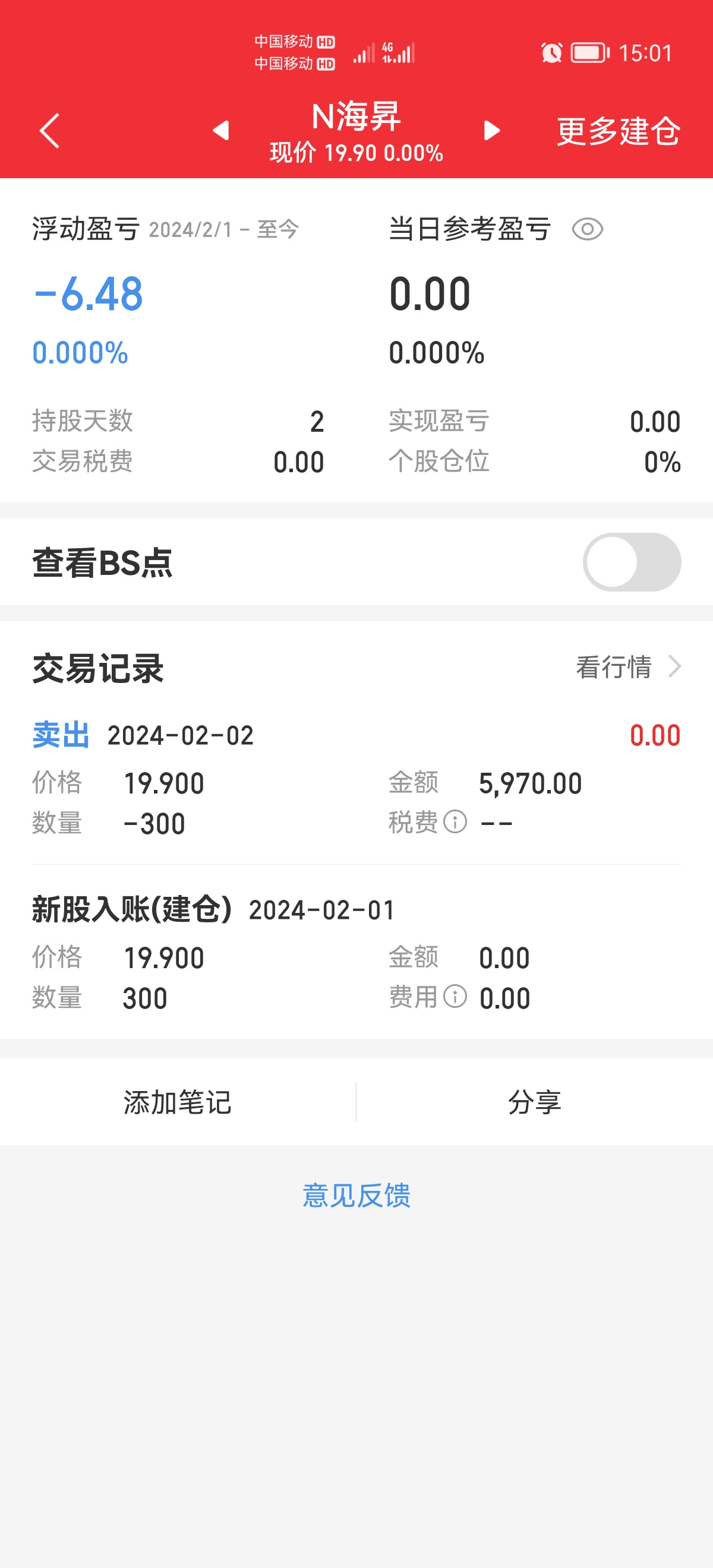This screenshot has width=713, height=1568.
Task: Go back using the top-left arrow
Action: [x=50, y=130]
